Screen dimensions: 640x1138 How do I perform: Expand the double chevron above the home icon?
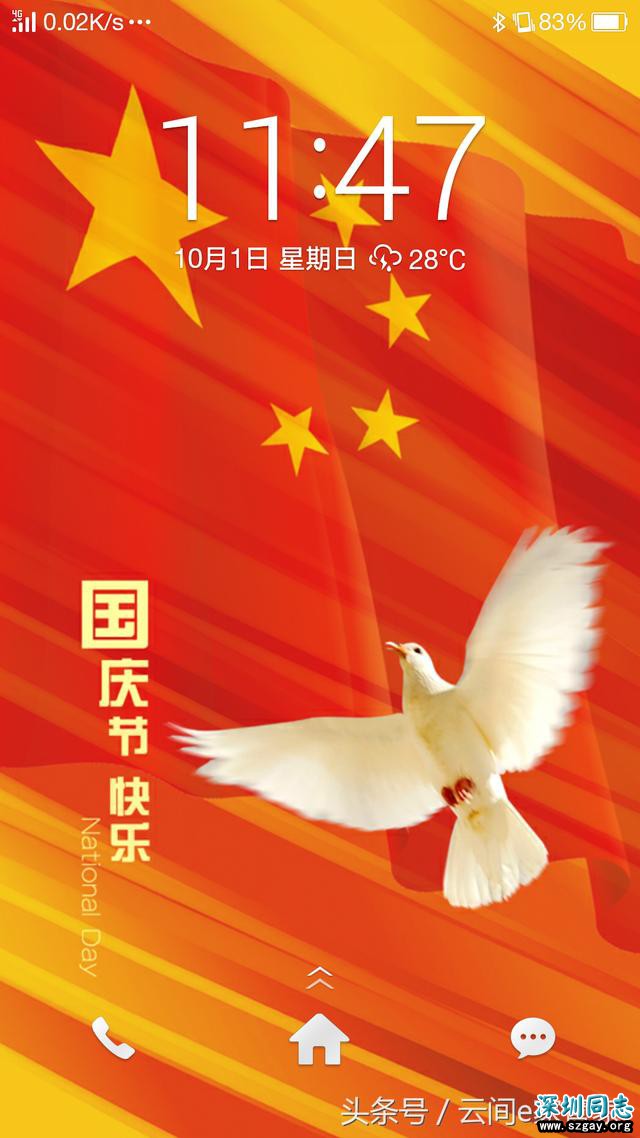pos(319,977)
